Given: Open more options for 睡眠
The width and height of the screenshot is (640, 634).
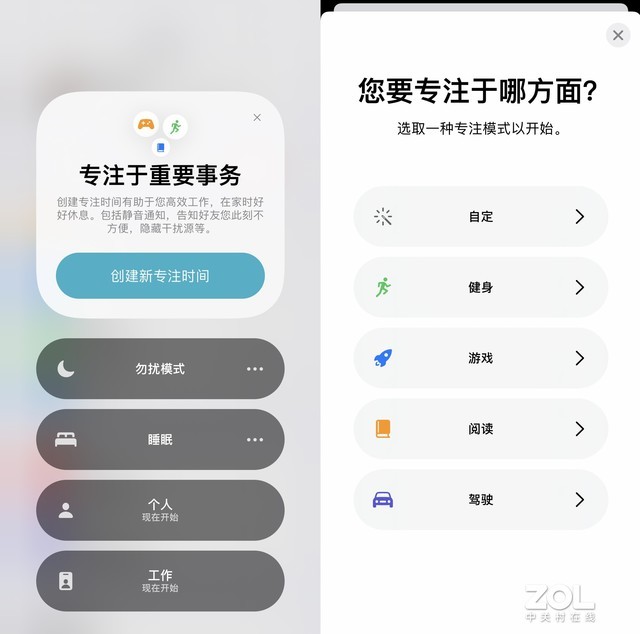Looking at the screenshot, I should tap(255, 440).
